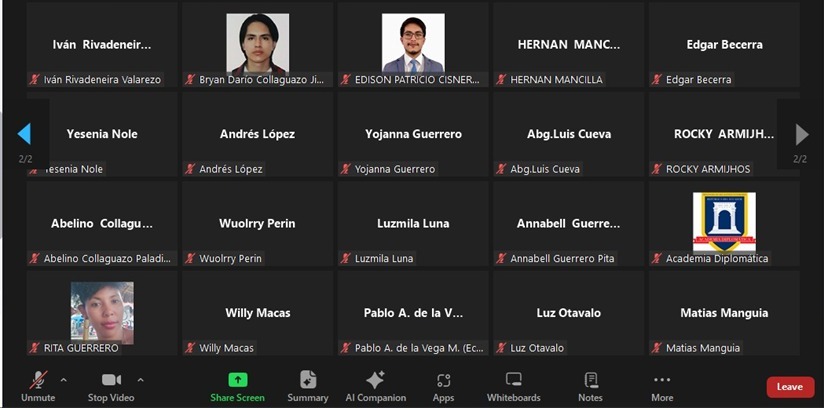Expand video options caret beside Stop Video
This screenshot has width=824, height=408.
[140, 380]
